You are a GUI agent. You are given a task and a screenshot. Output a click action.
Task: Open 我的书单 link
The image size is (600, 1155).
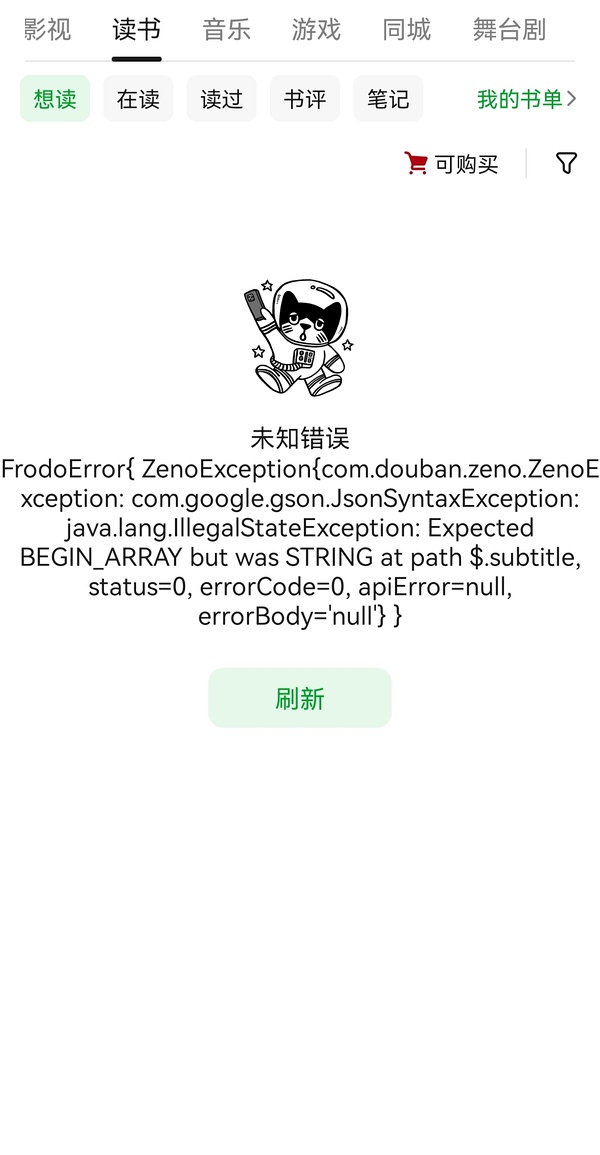(526, 99)
